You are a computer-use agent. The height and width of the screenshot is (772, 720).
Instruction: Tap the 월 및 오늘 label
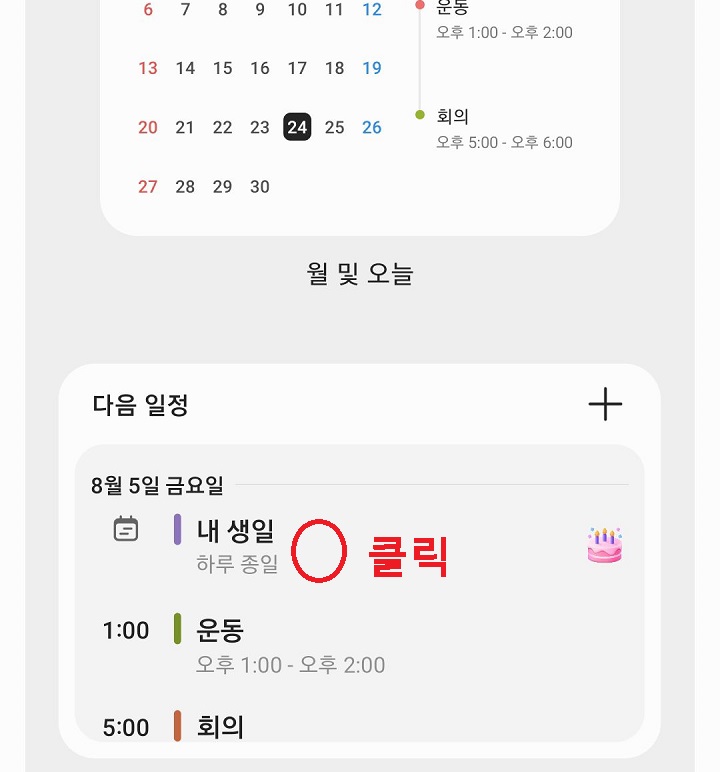359,274
